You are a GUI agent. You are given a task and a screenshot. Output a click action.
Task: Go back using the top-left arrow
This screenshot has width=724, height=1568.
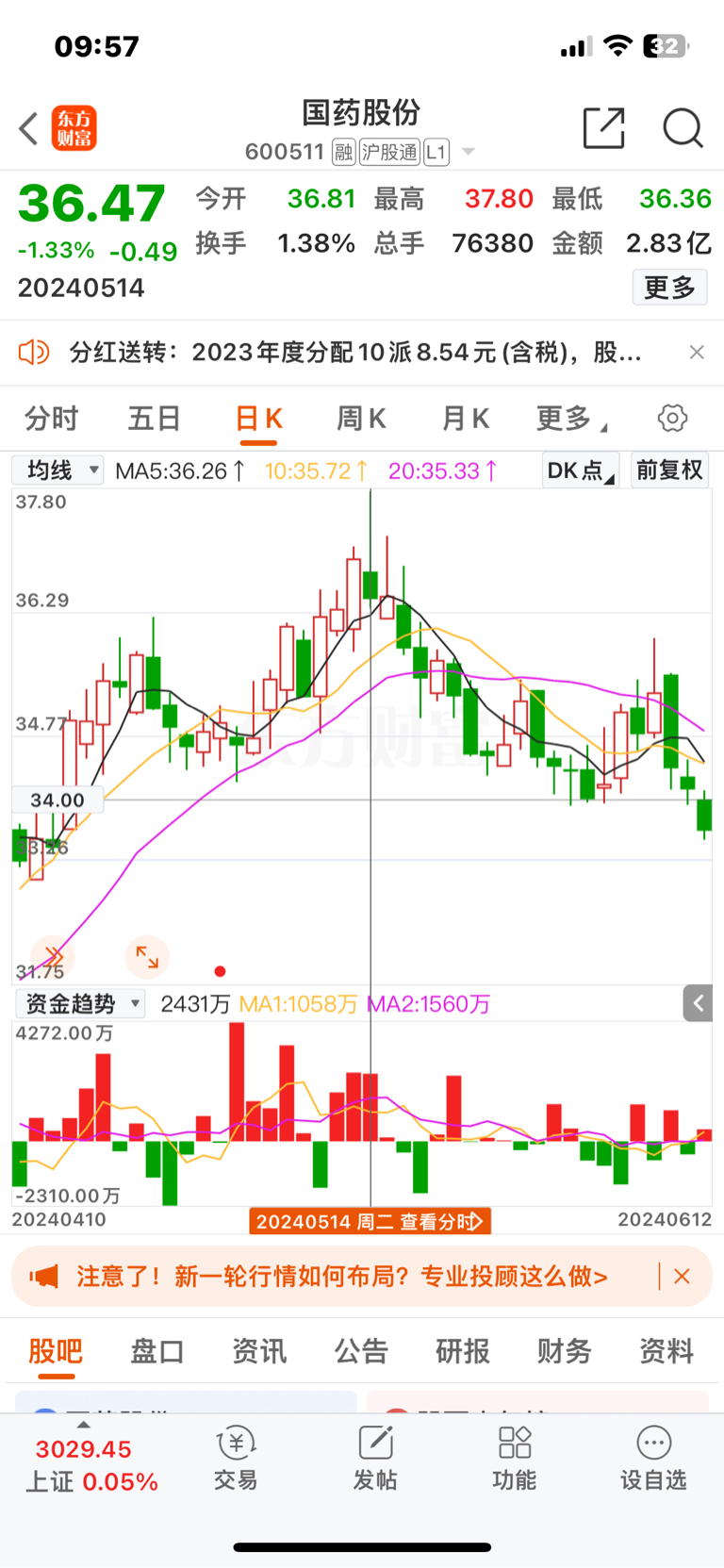[x=28, y=128]
